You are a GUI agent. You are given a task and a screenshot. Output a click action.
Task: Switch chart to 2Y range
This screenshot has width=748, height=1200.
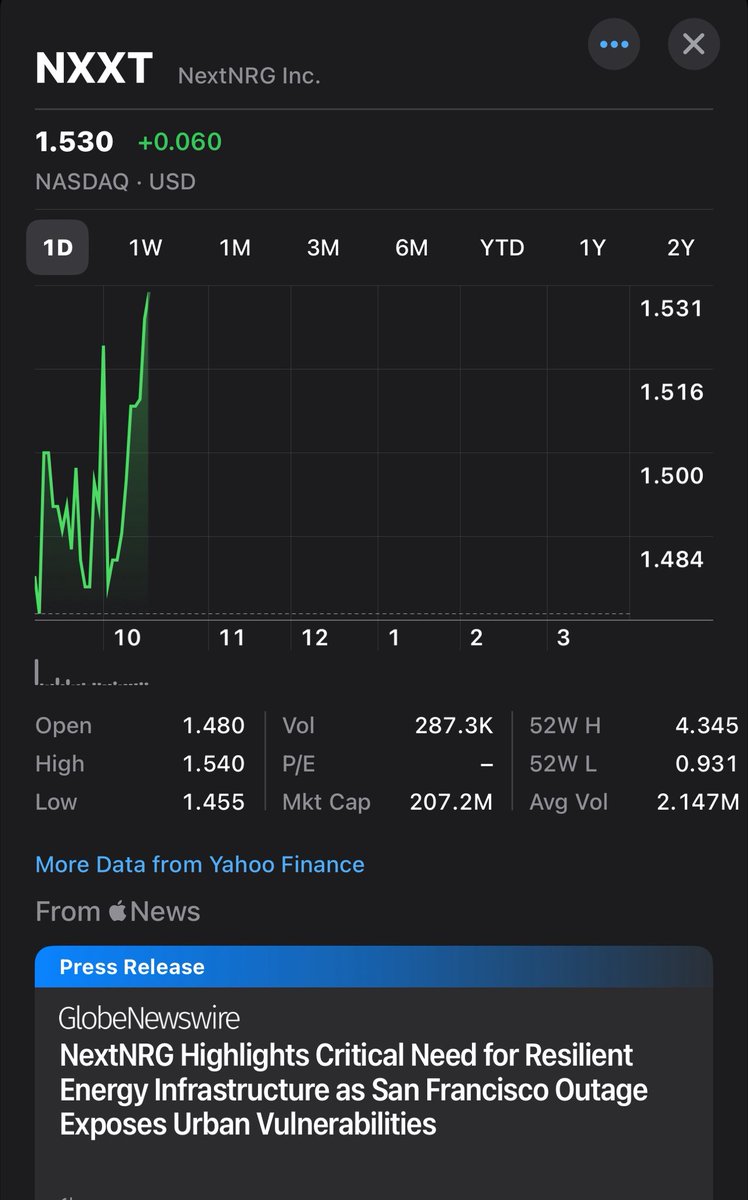[680, 247]
